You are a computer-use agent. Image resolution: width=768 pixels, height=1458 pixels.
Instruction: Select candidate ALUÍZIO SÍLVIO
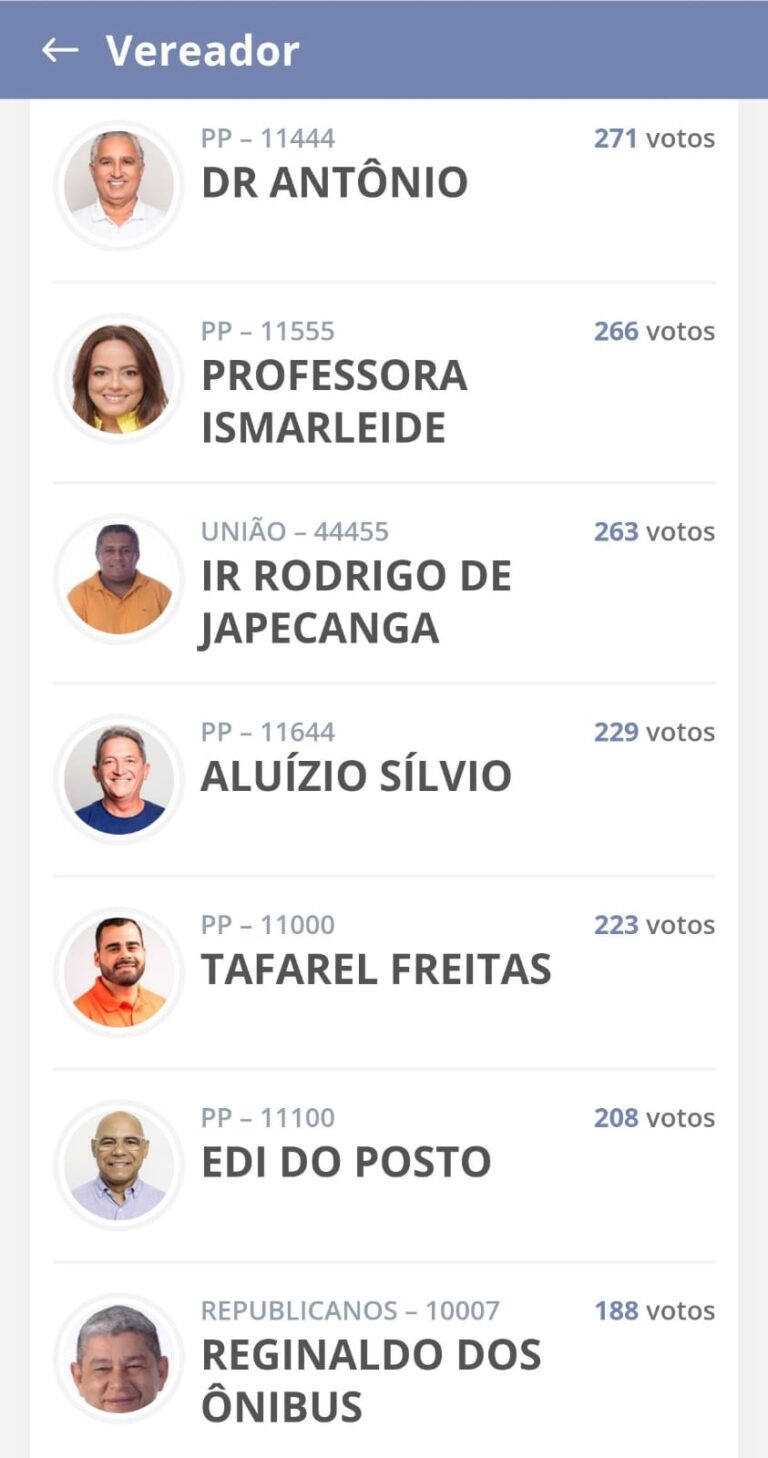(x=355, y=776)
